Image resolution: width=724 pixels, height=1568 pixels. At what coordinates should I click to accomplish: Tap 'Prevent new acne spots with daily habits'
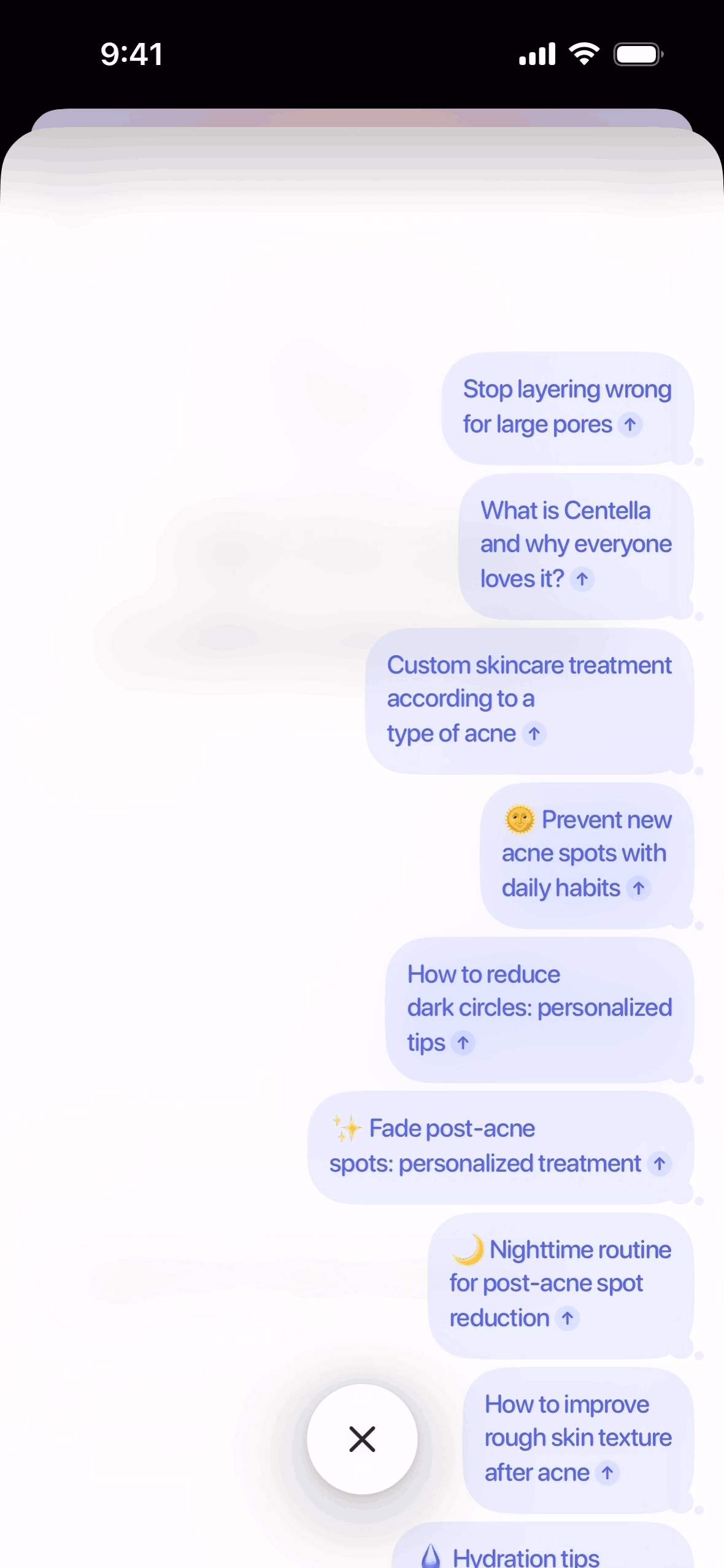click(x=586, y=854)
